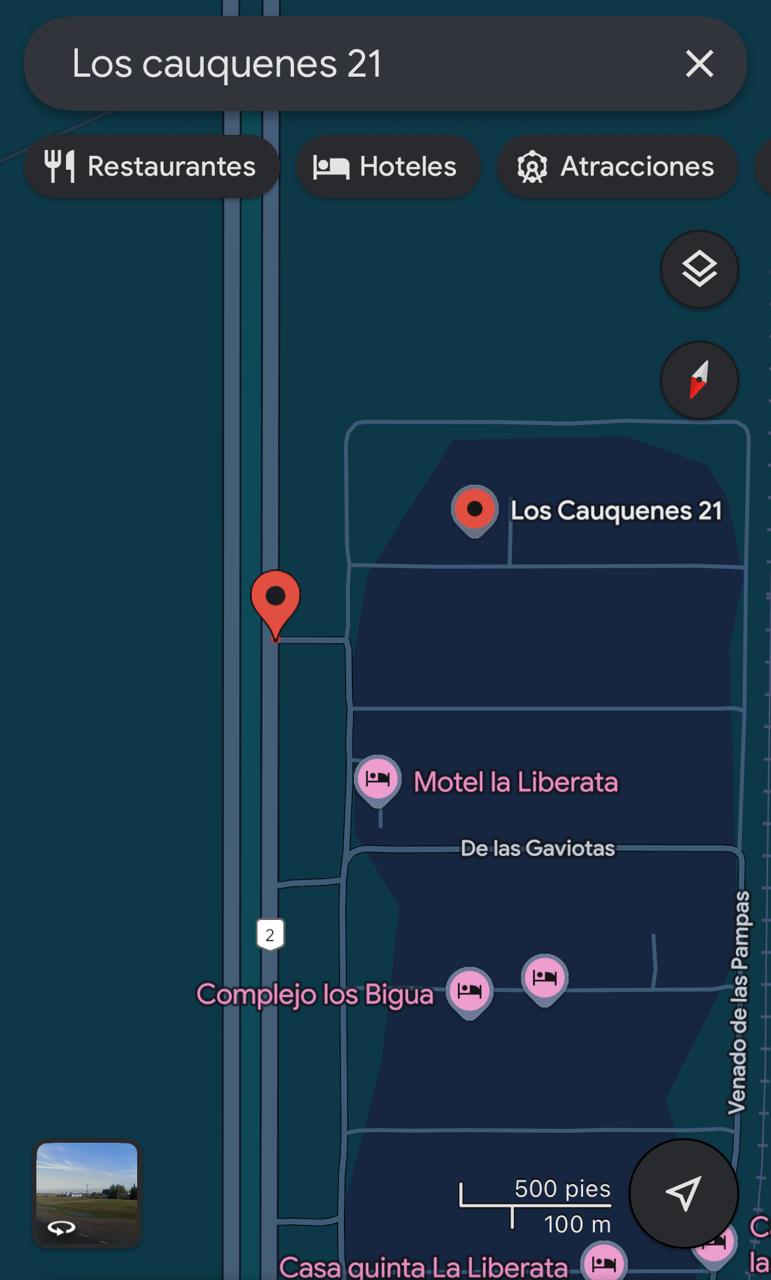This screenshot has height=1280, width=771.
Task: Activate the Atracciones filter
Action: (617, 166)
